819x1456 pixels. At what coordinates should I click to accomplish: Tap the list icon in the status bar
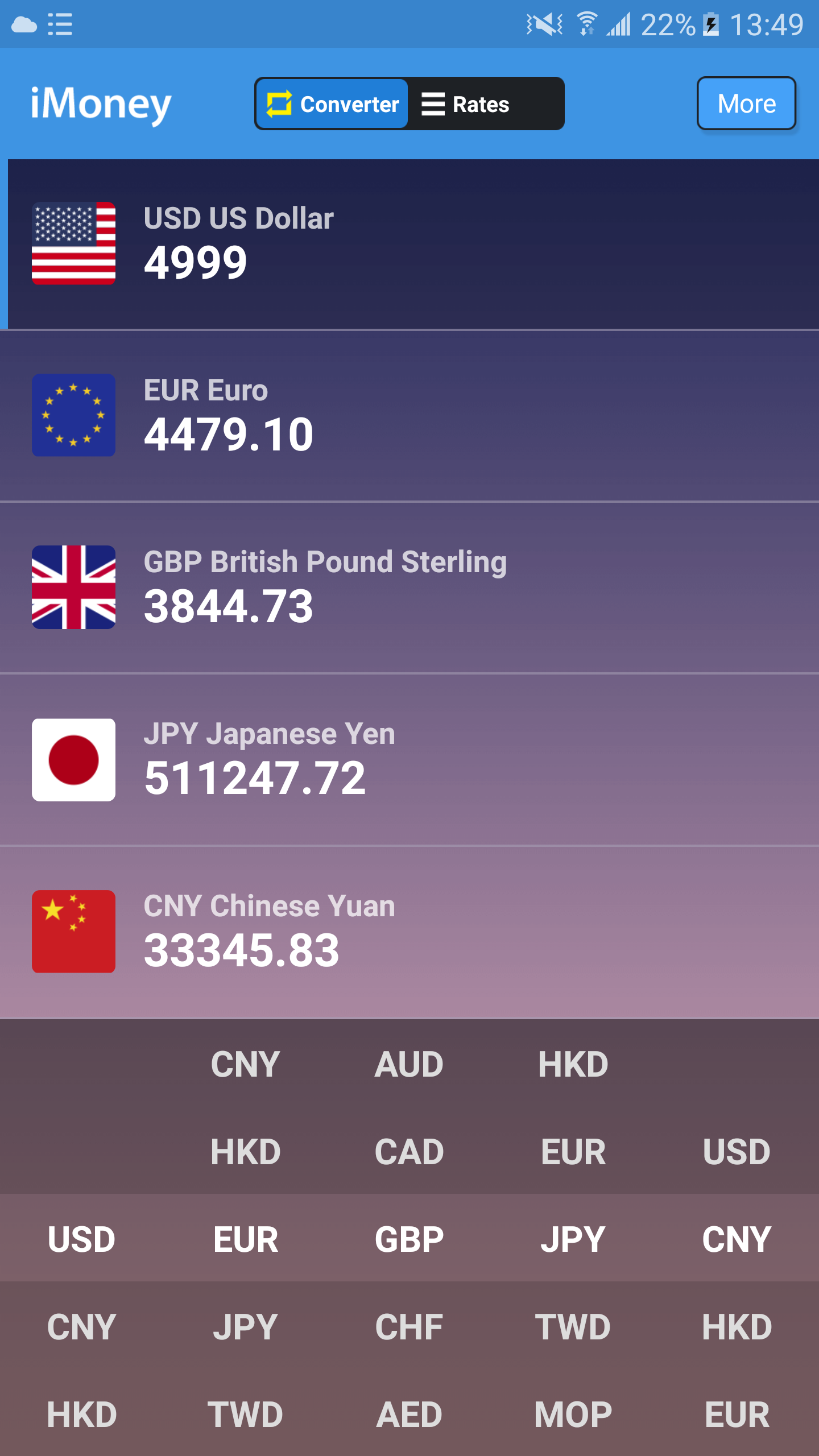click(60, 24)
